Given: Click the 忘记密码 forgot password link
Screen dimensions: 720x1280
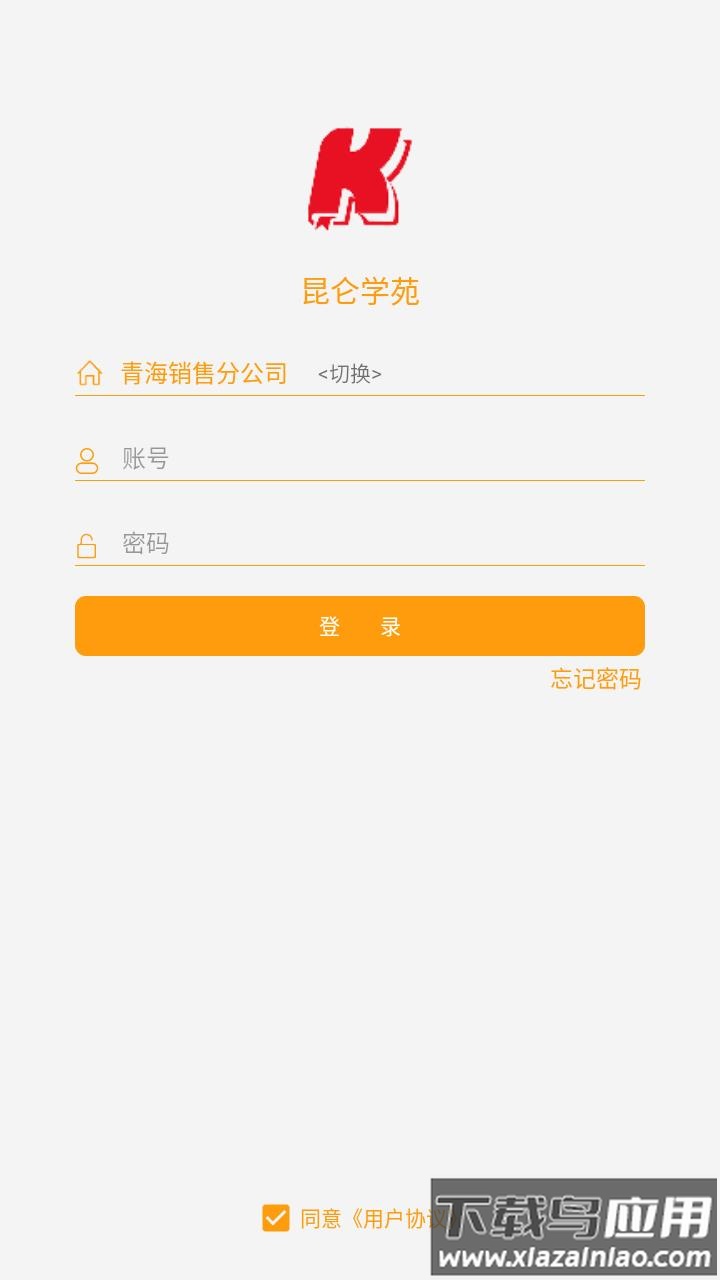Looking at the screenshot, I should (595, 680).
